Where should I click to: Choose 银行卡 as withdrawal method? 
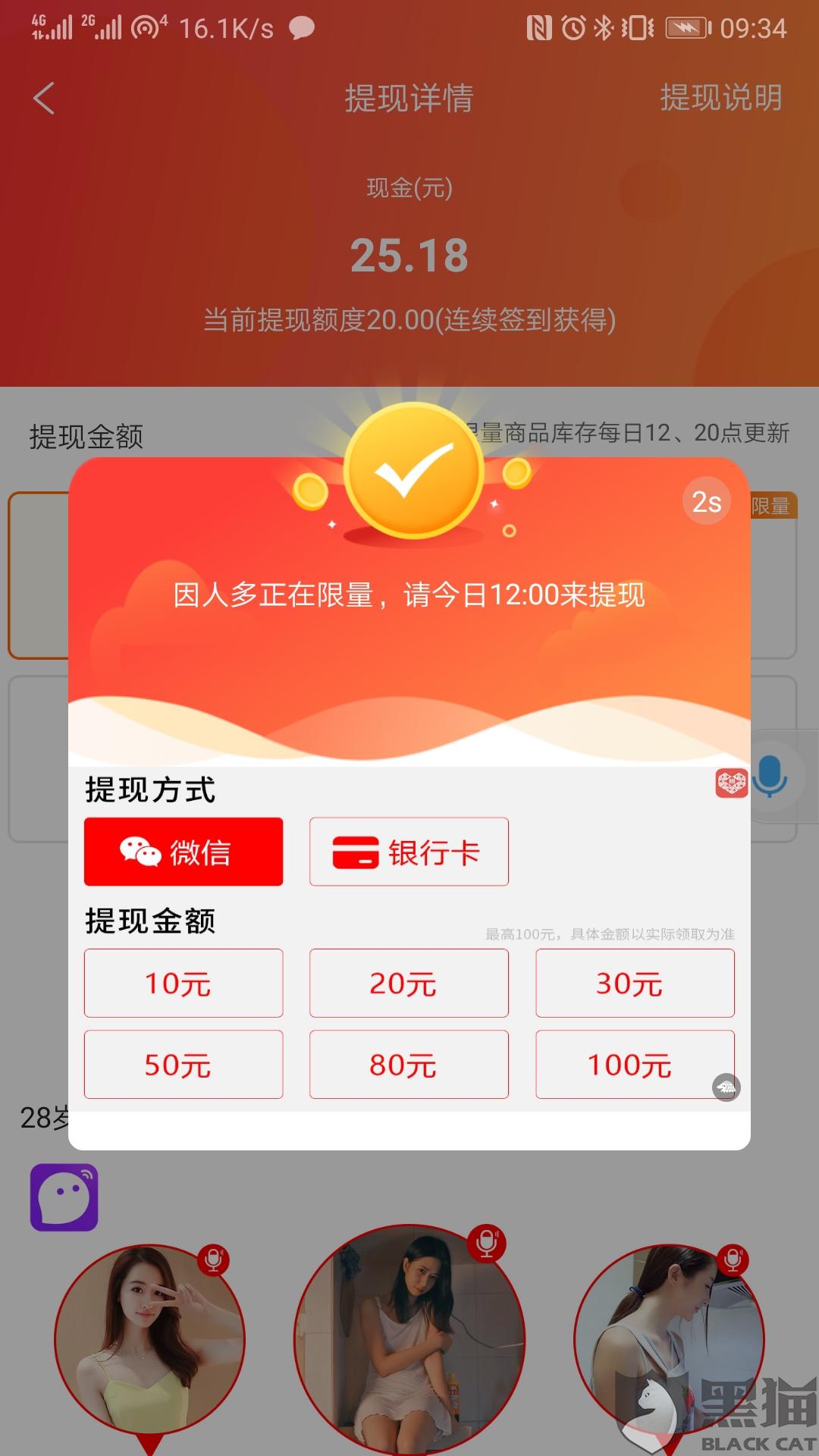click(x=409, y=852)
